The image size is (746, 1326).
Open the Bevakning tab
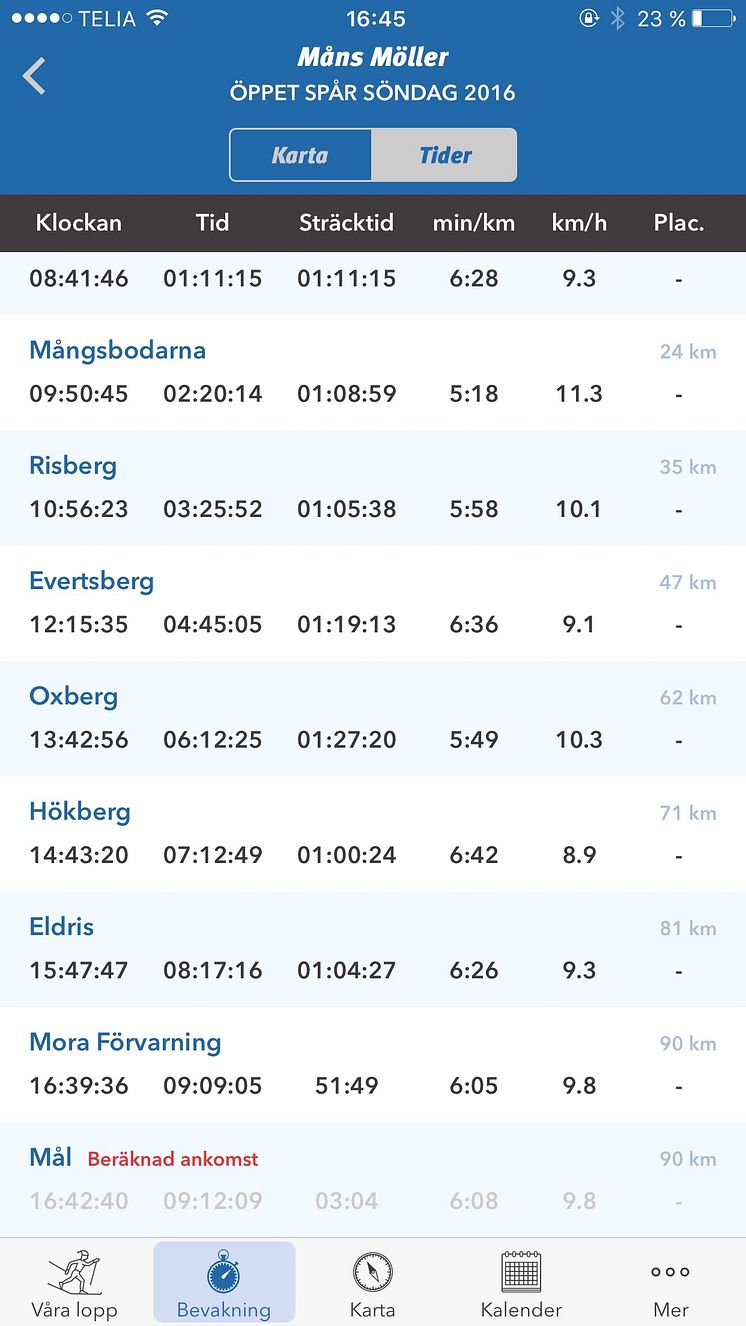[224, 1284]
